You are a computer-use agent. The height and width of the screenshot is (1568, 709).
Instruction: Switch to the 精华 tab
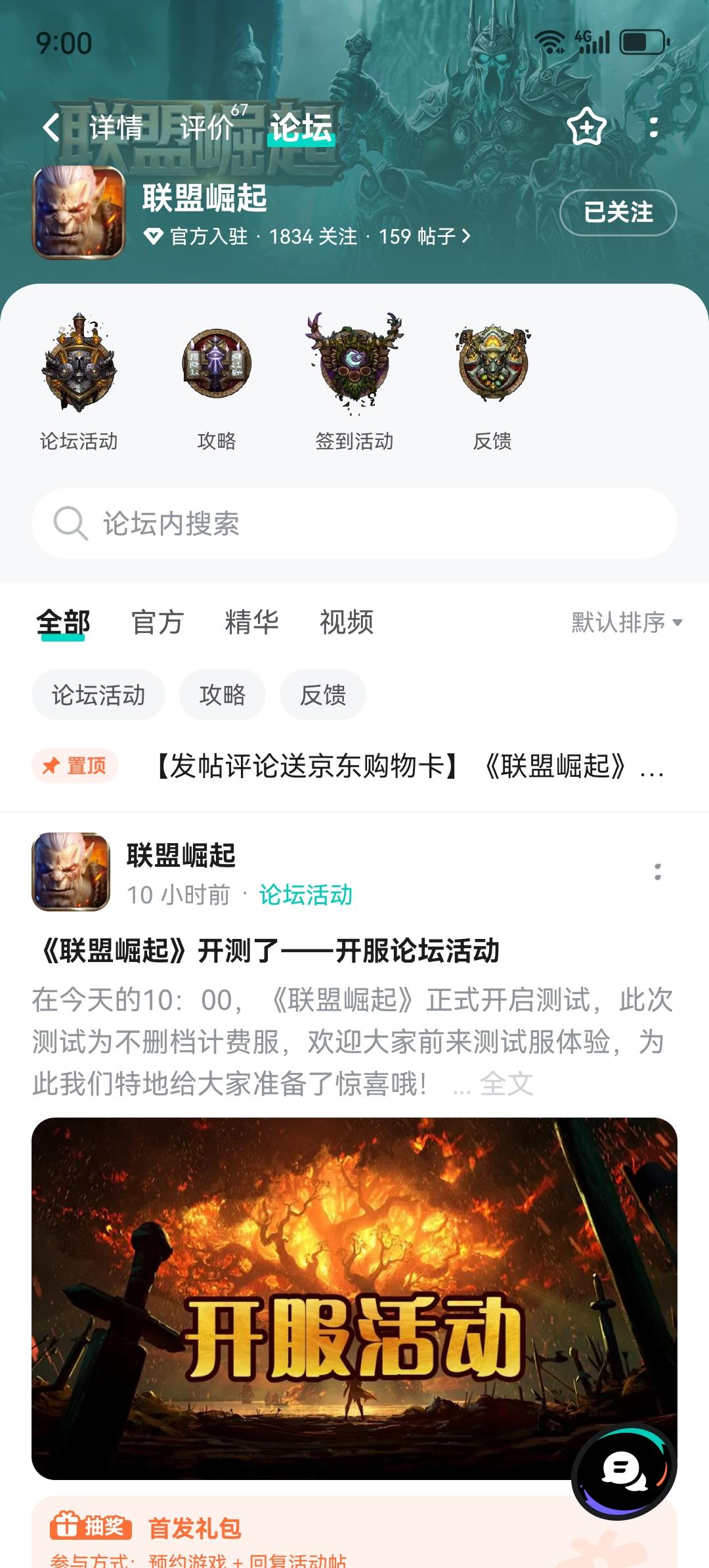pyautogui.click(x=251, y=622)
